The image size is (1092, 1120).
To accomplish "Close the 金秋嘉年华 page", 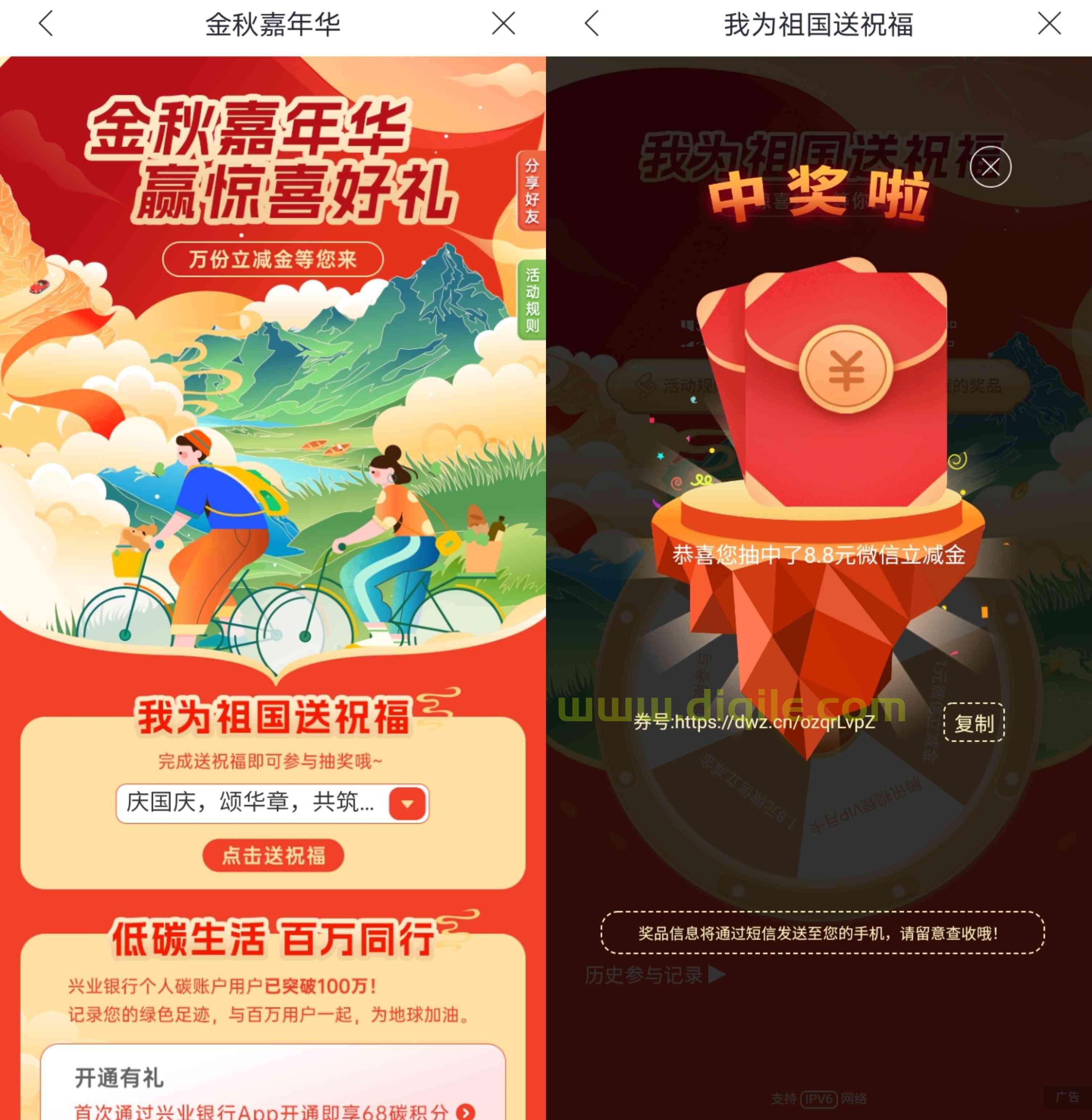I will pyautogui.click(x=503, y=24).
